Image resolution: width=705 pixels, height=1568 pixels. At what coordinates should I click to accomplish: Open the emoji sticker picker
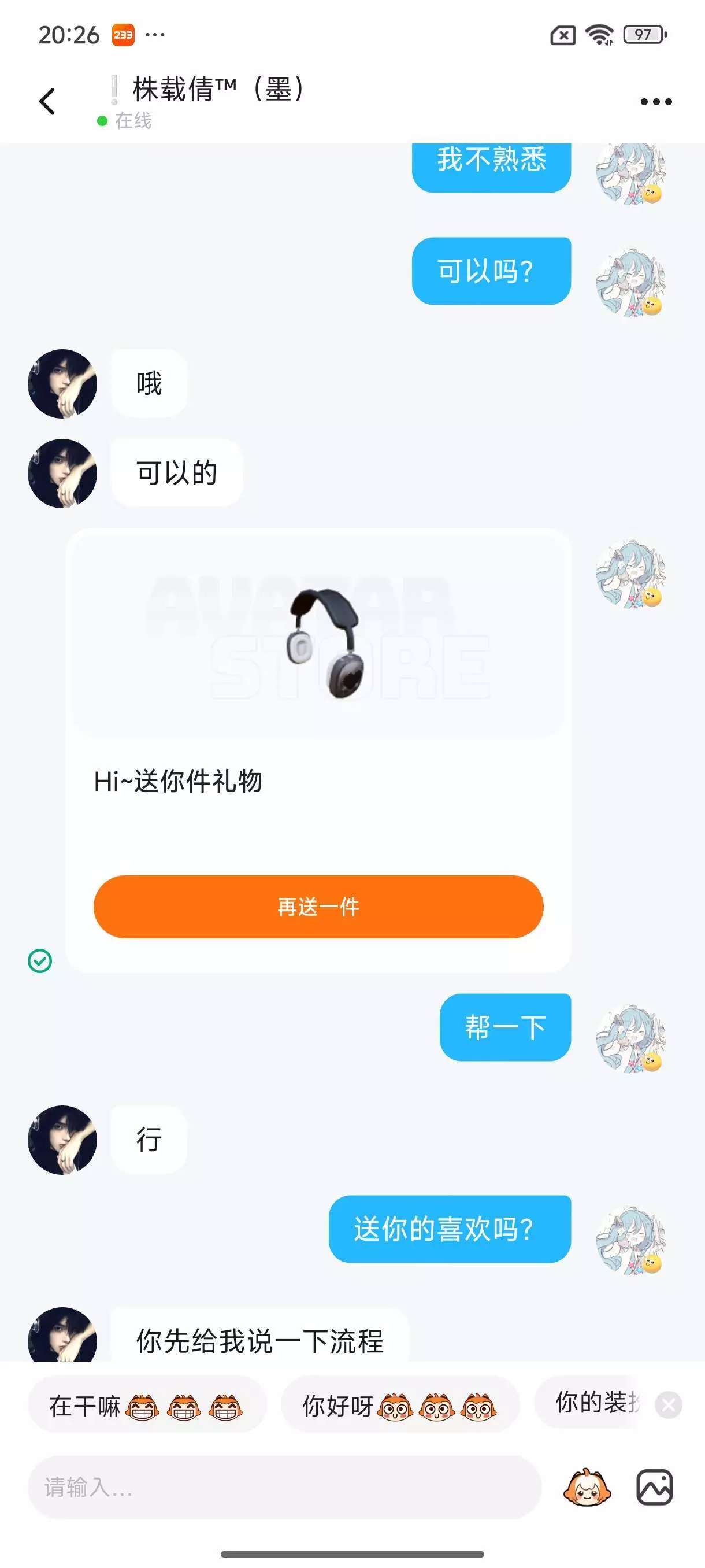pyautogui.click(x=587, y=1487)
